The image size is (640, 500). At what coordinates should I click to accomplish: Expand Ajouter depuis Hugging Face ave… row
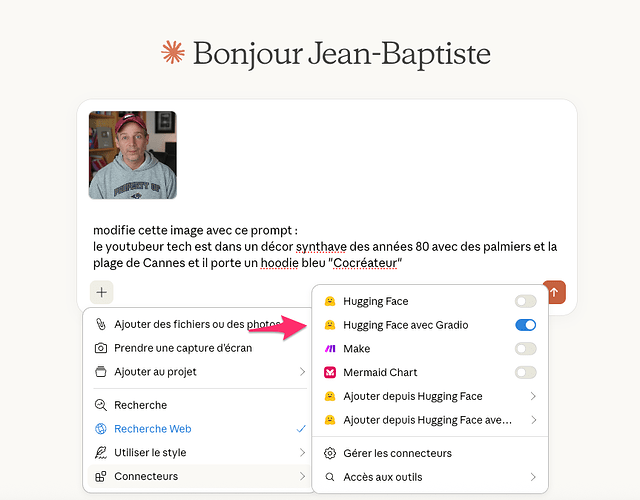430,420
